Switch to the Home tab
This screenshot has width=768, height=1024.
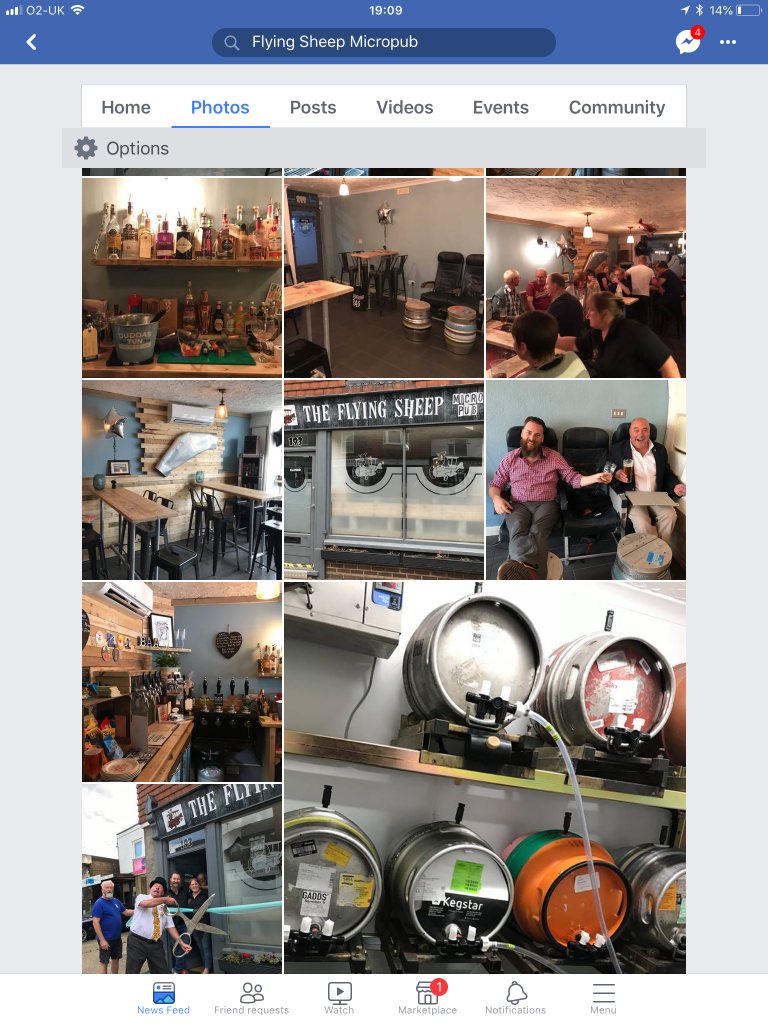click(x=126, y=107)
